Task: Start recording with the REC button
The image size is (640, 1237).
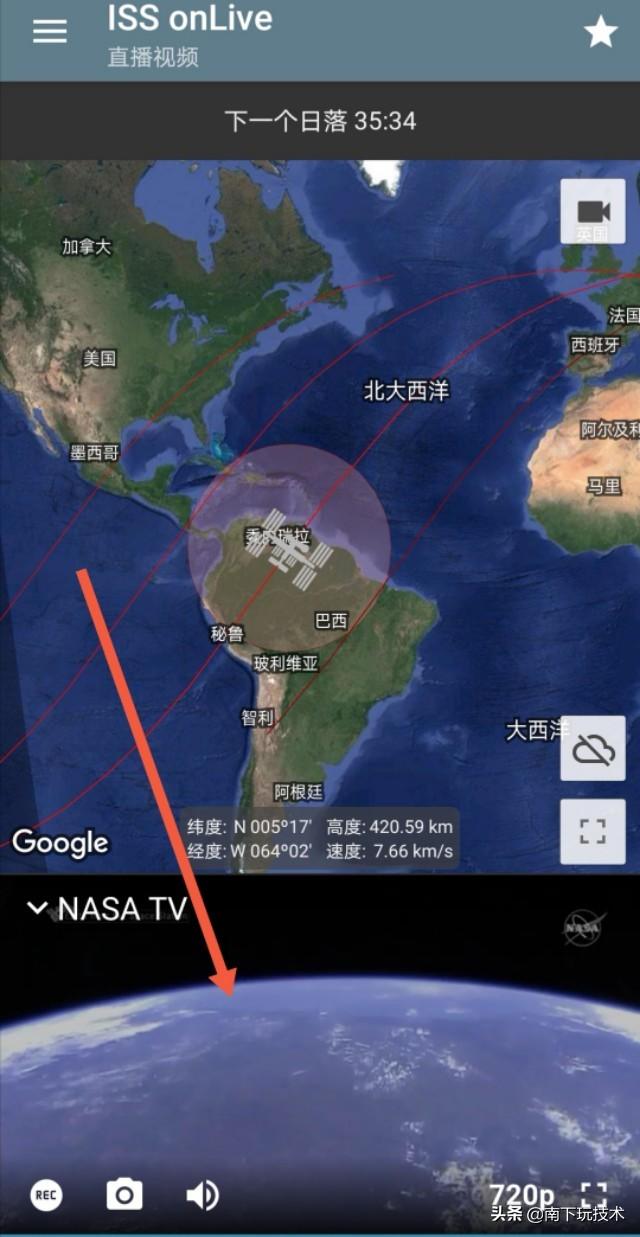Action: [46, 1195]
